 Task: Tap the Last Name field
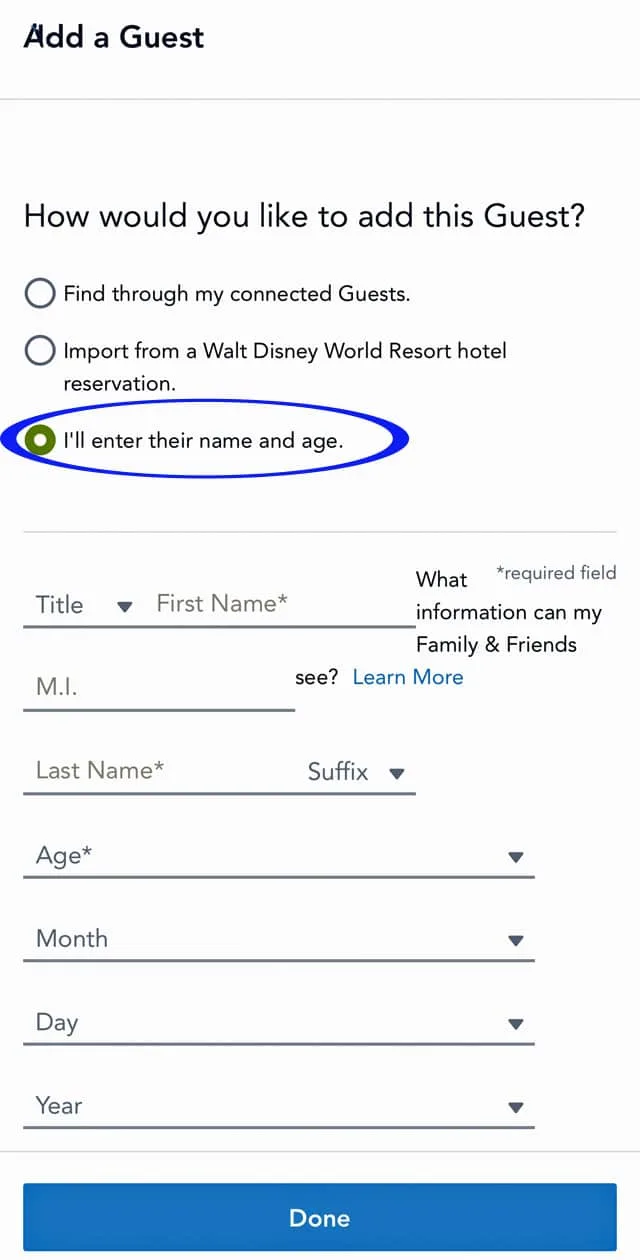[x=160, y=771]
